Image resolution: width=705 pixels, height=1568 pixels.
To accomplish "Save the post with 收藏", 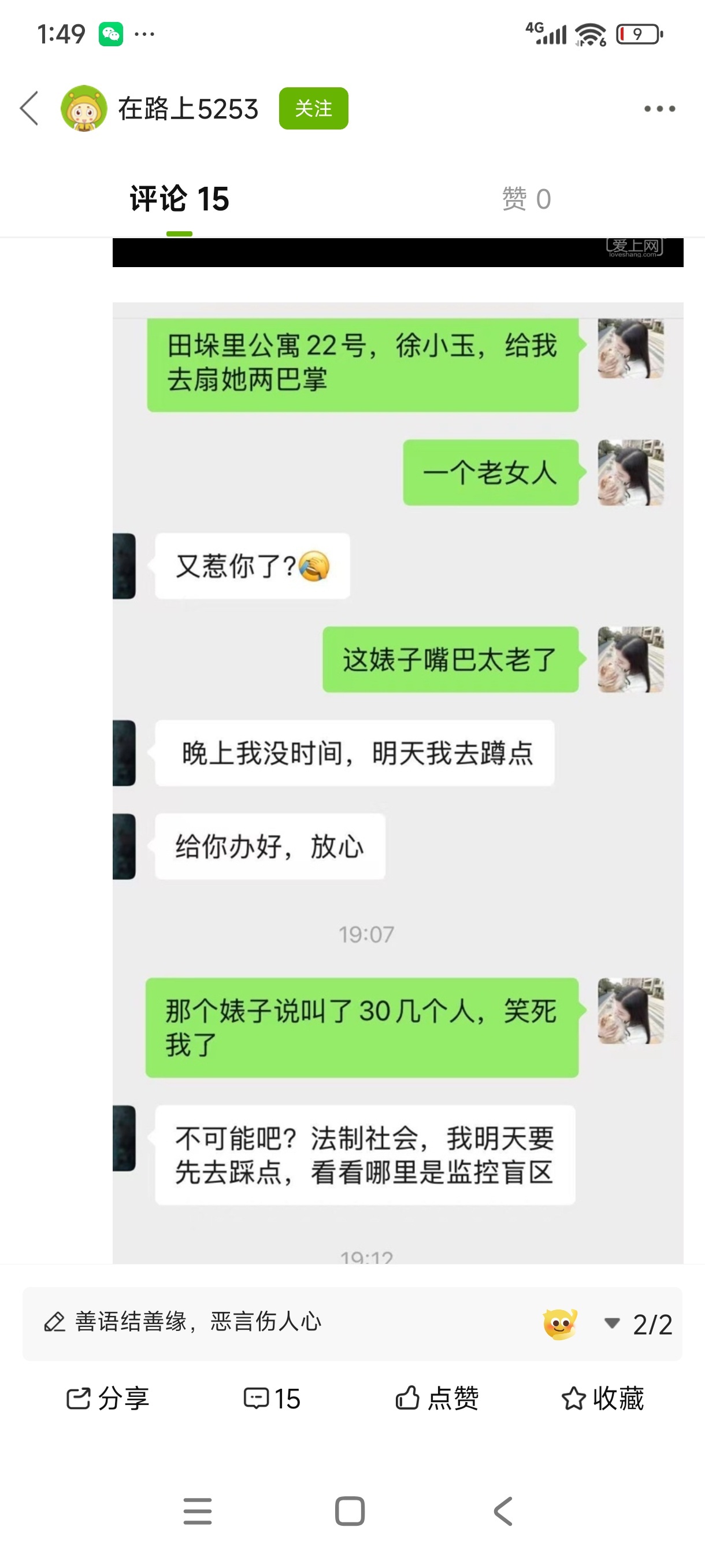I will pyautogui.click(x=602, y=1398).
